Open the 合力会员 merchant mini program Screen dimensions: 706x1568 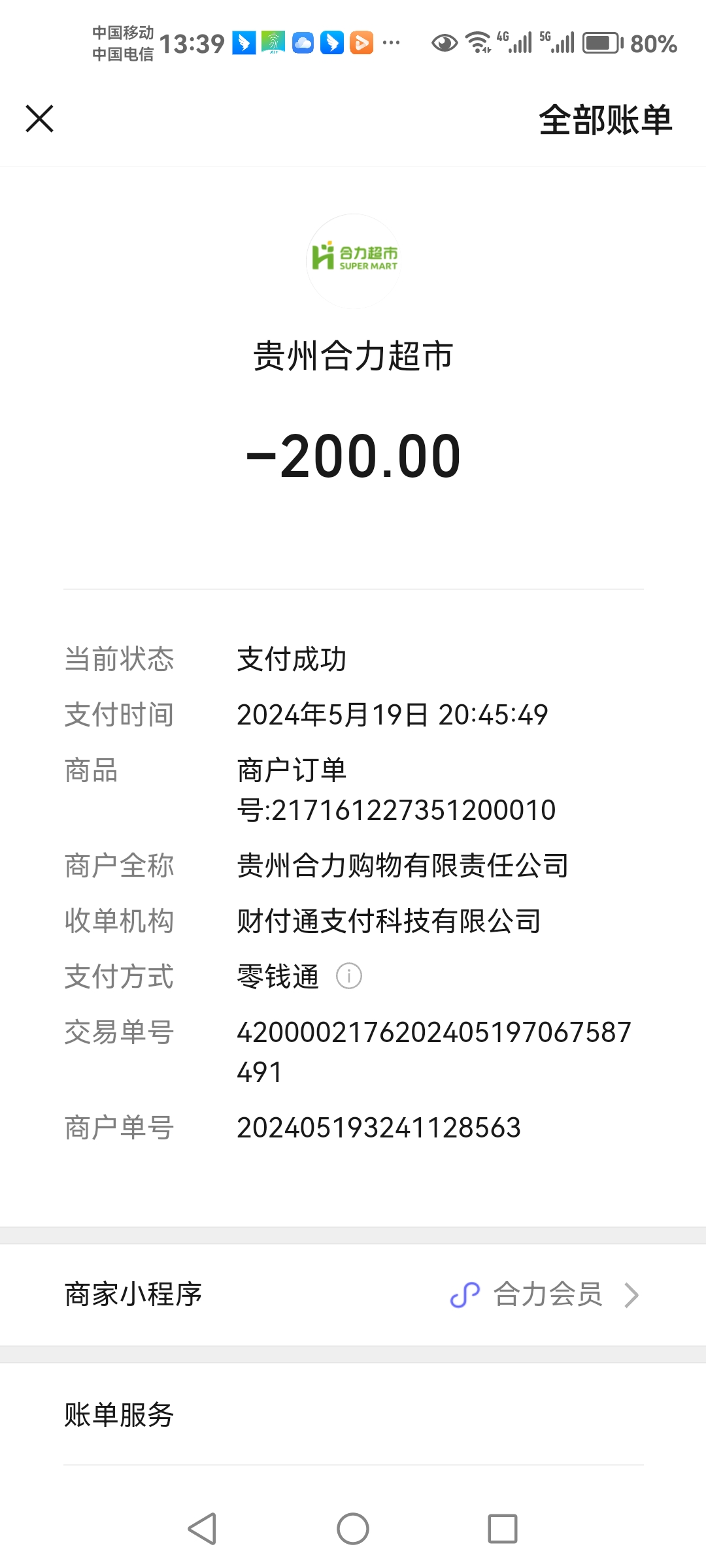546,1294
